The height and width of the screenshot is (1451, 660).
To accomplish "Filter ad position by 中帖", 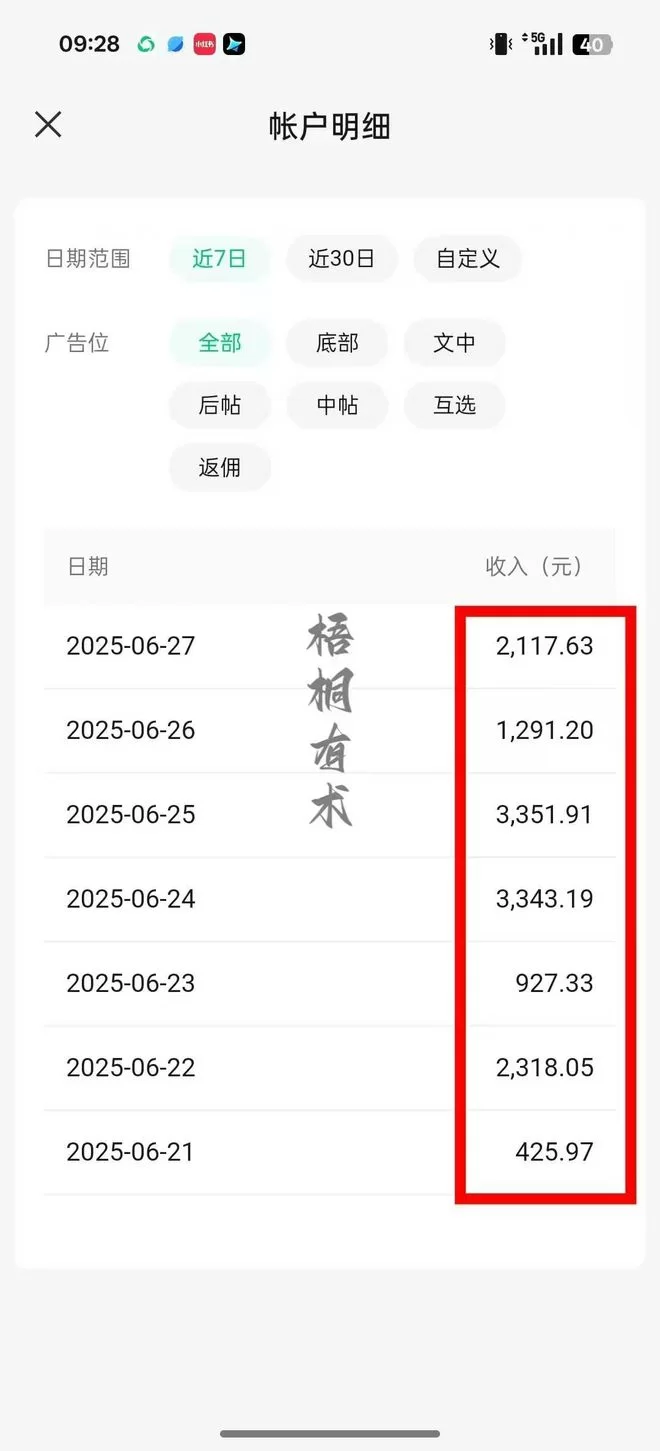I will click(x=337, y=405).
